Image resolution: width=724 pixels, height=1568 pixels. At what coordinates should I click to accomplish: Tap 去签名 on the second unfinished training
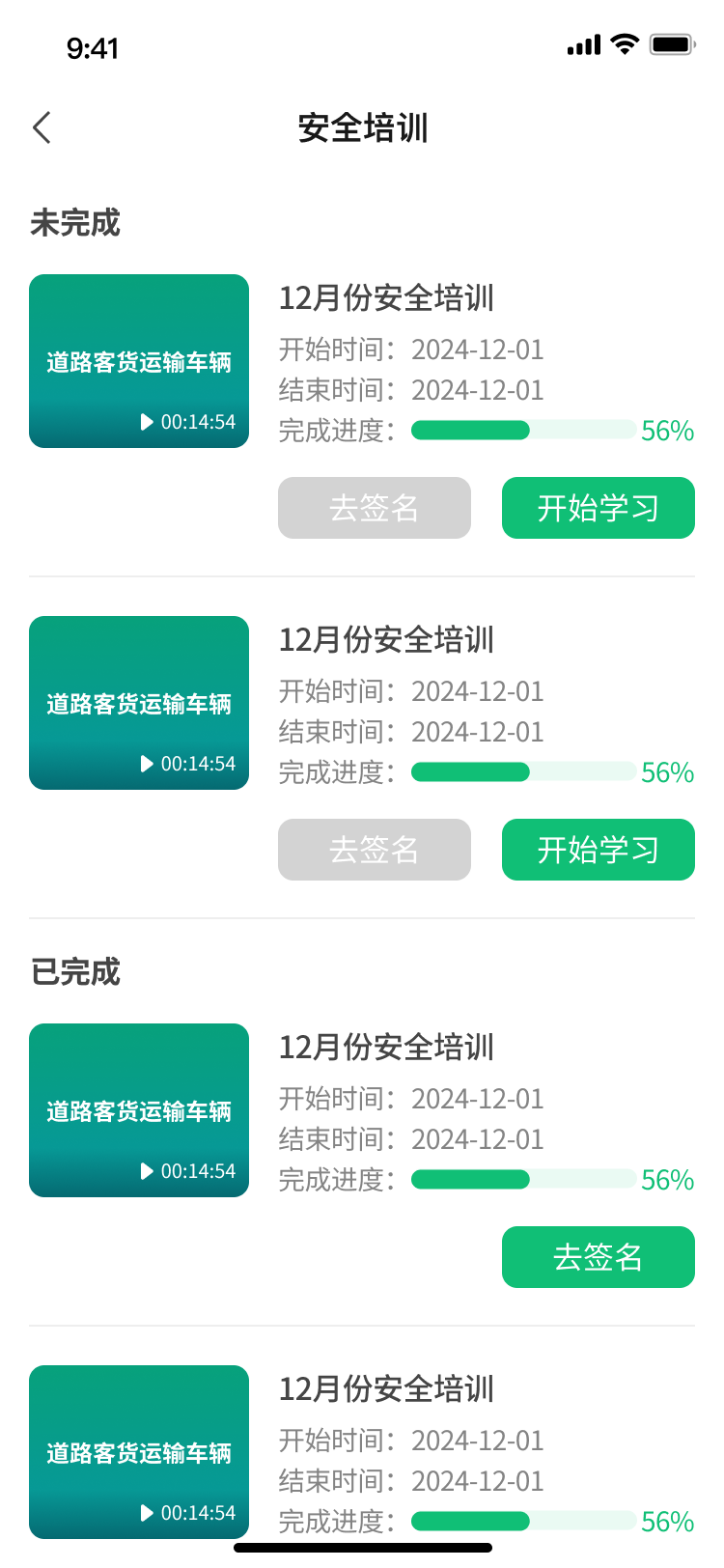375,850
